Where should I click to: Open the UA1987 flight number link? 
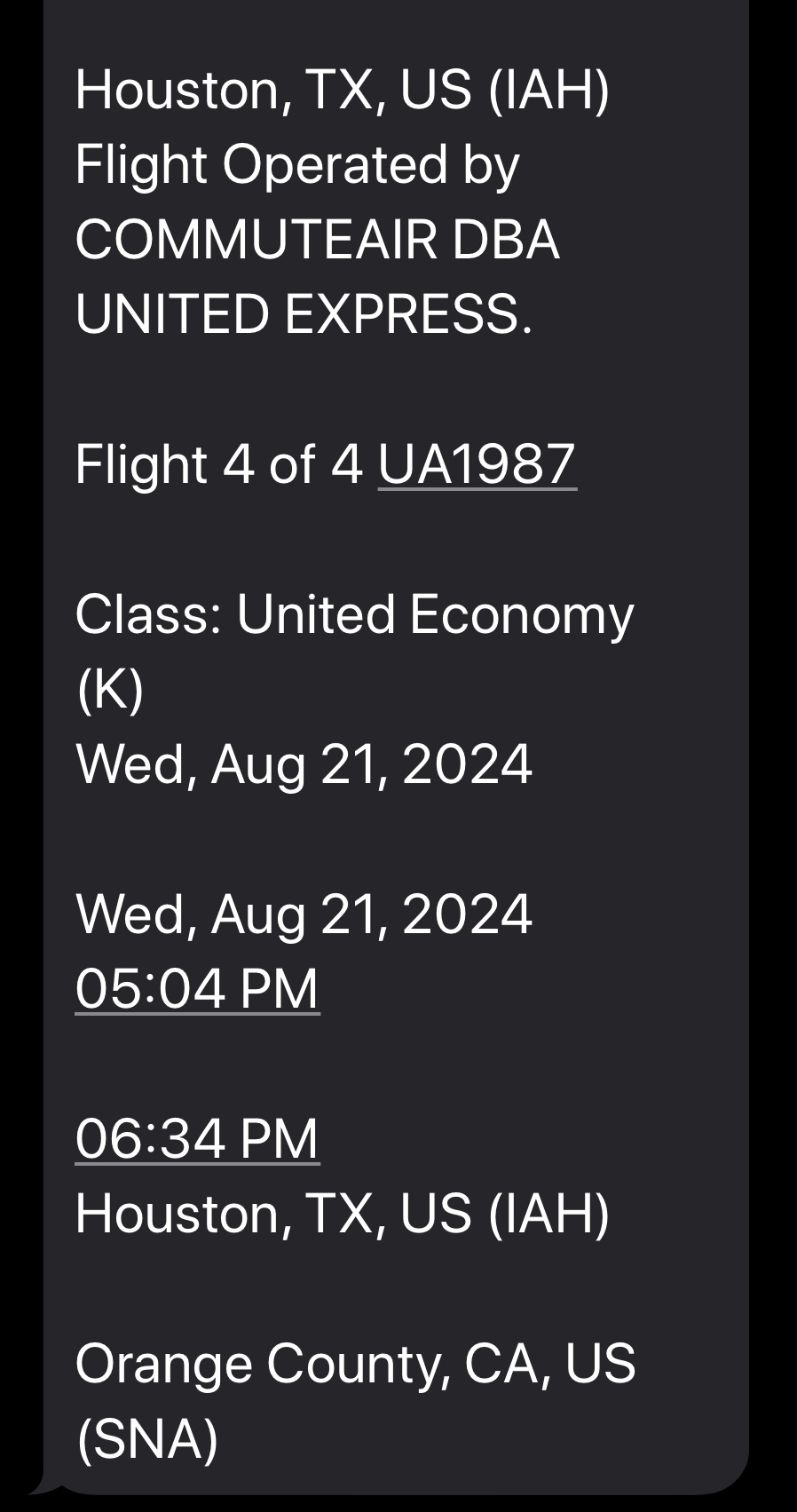pyautogui.click(x=477, y=464)
